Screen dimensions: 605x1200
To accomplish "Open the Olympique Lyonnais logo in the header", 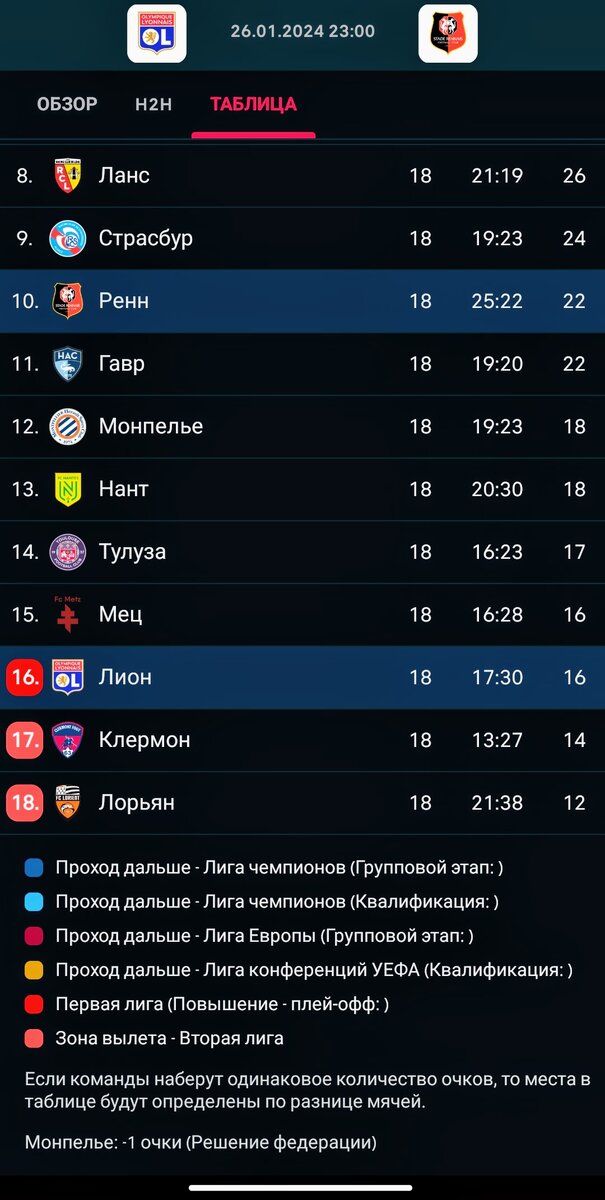I will coord(156,33).
